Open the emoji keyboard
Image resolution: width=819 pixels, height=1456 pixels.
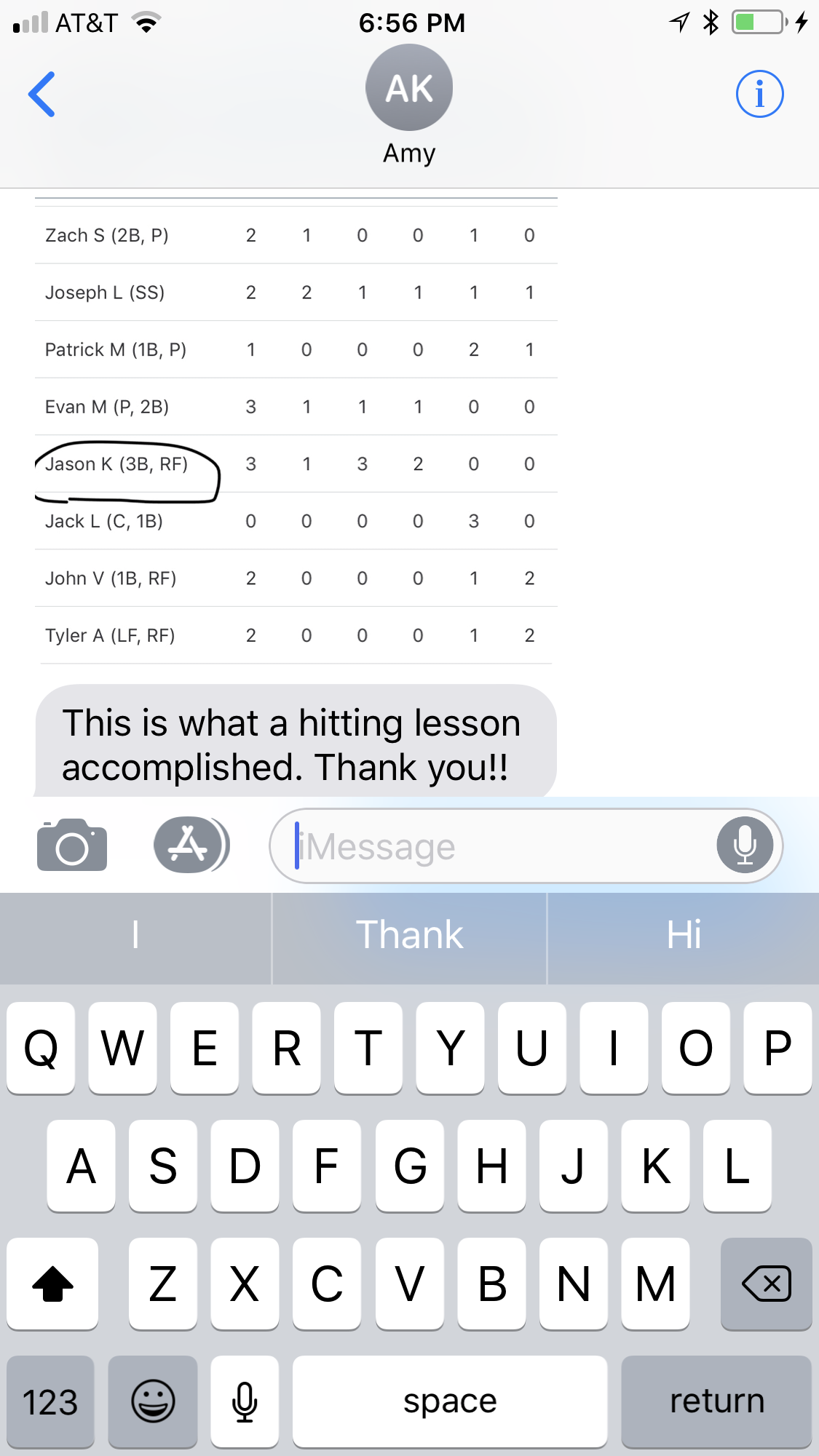(153, 1401)
